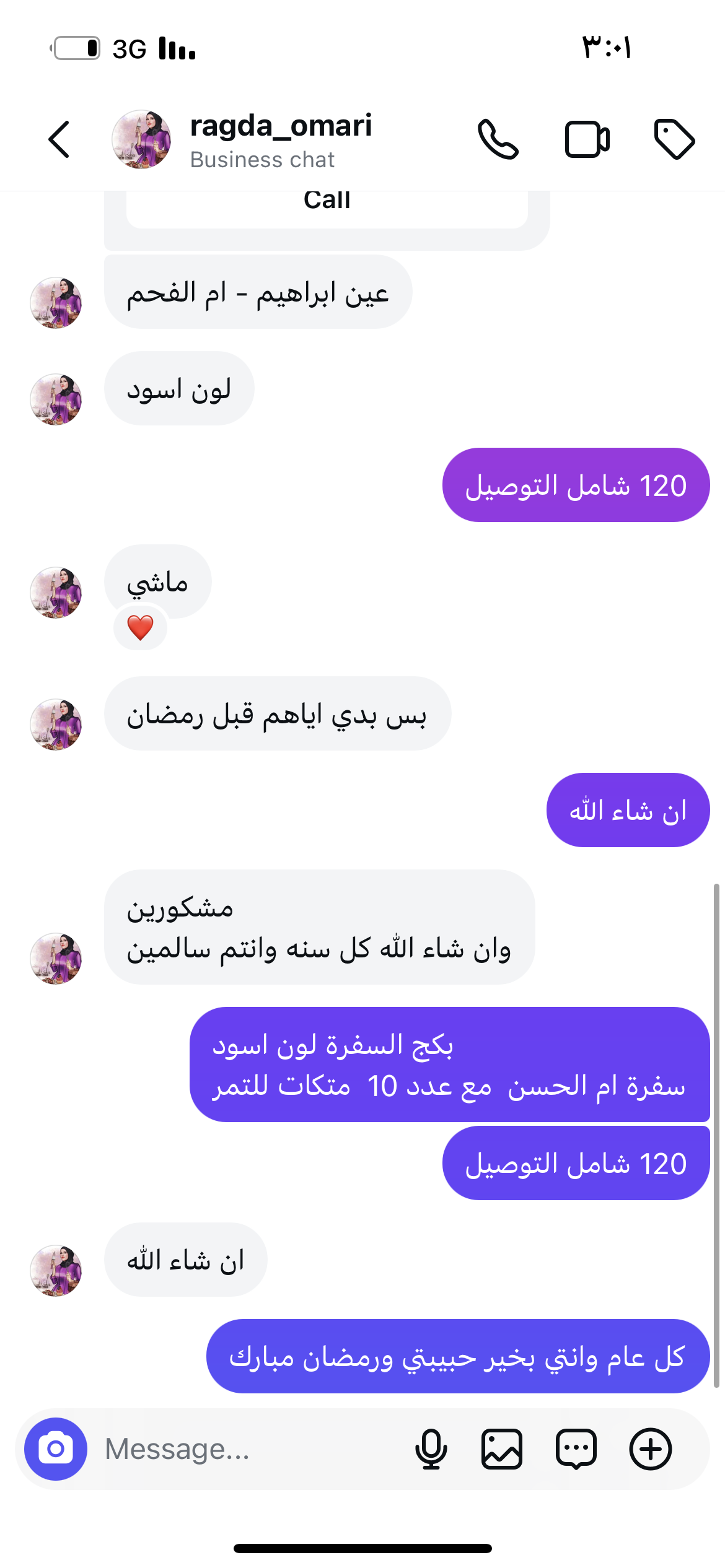725x1568 pixels.
Task: Tap the partially visible Call button
Action: click(x=327, y=206)
